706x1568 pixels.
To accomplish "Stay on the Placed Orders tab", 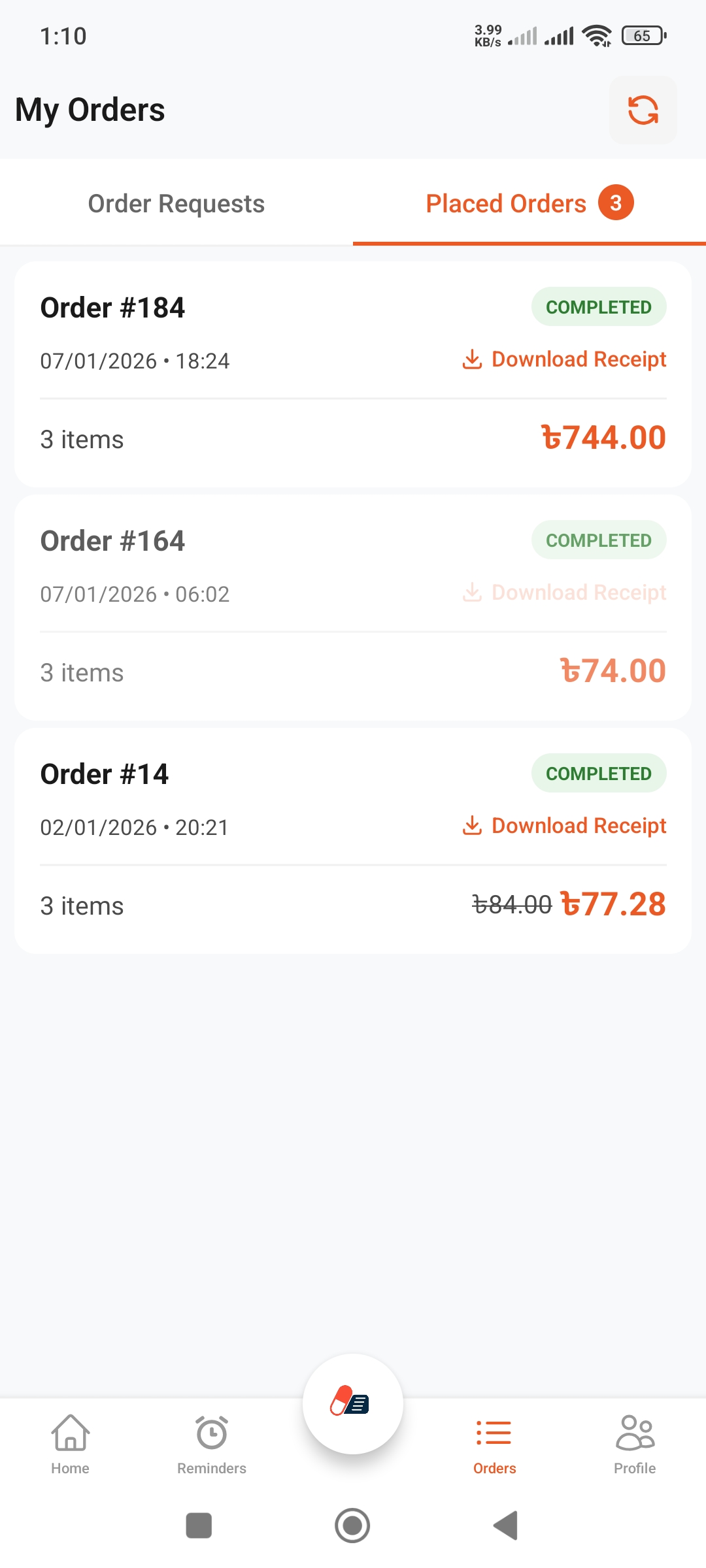I will pyautogui.click(x=505, y=203).
